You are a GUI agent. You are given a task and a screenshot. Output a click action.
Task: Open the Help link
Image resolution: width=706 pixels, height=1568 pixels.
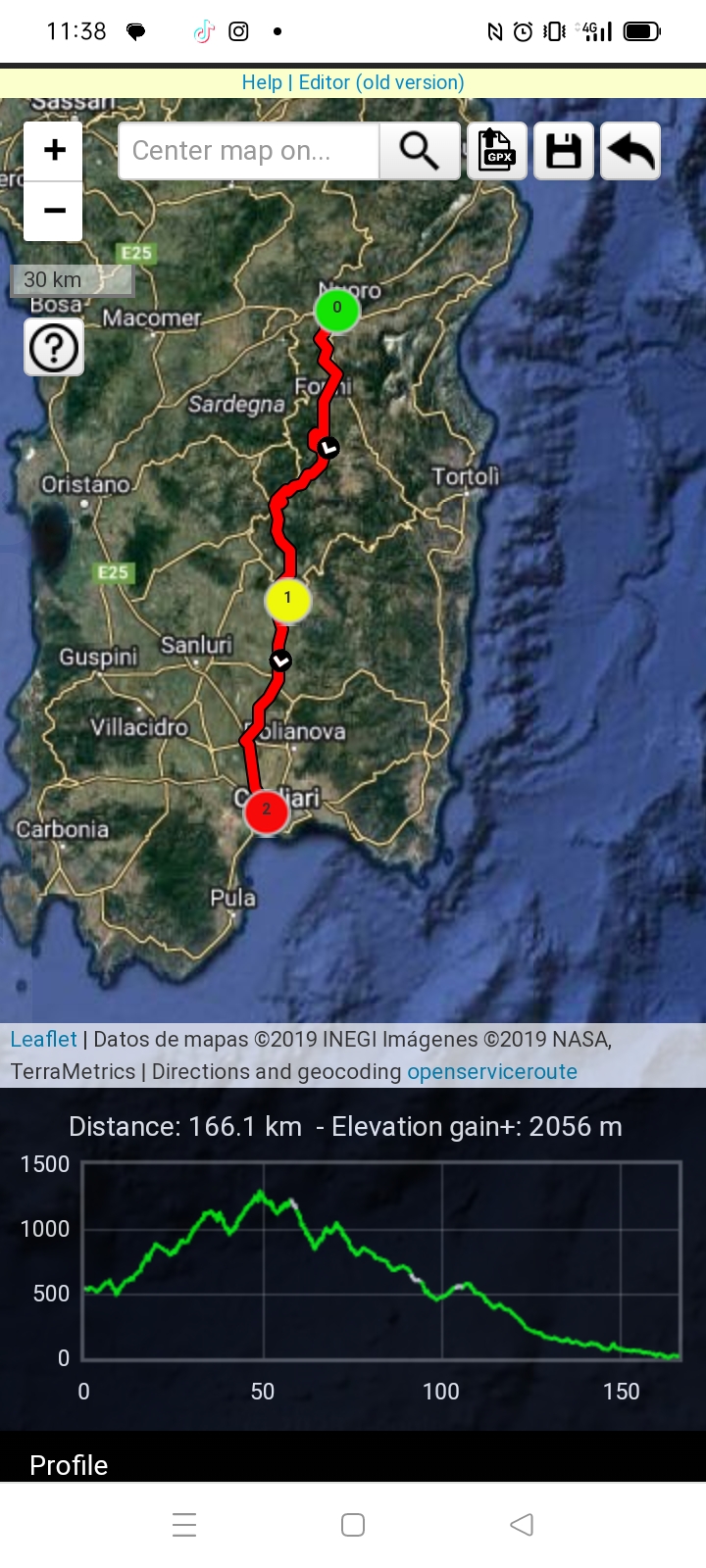[x=262, y=82]
